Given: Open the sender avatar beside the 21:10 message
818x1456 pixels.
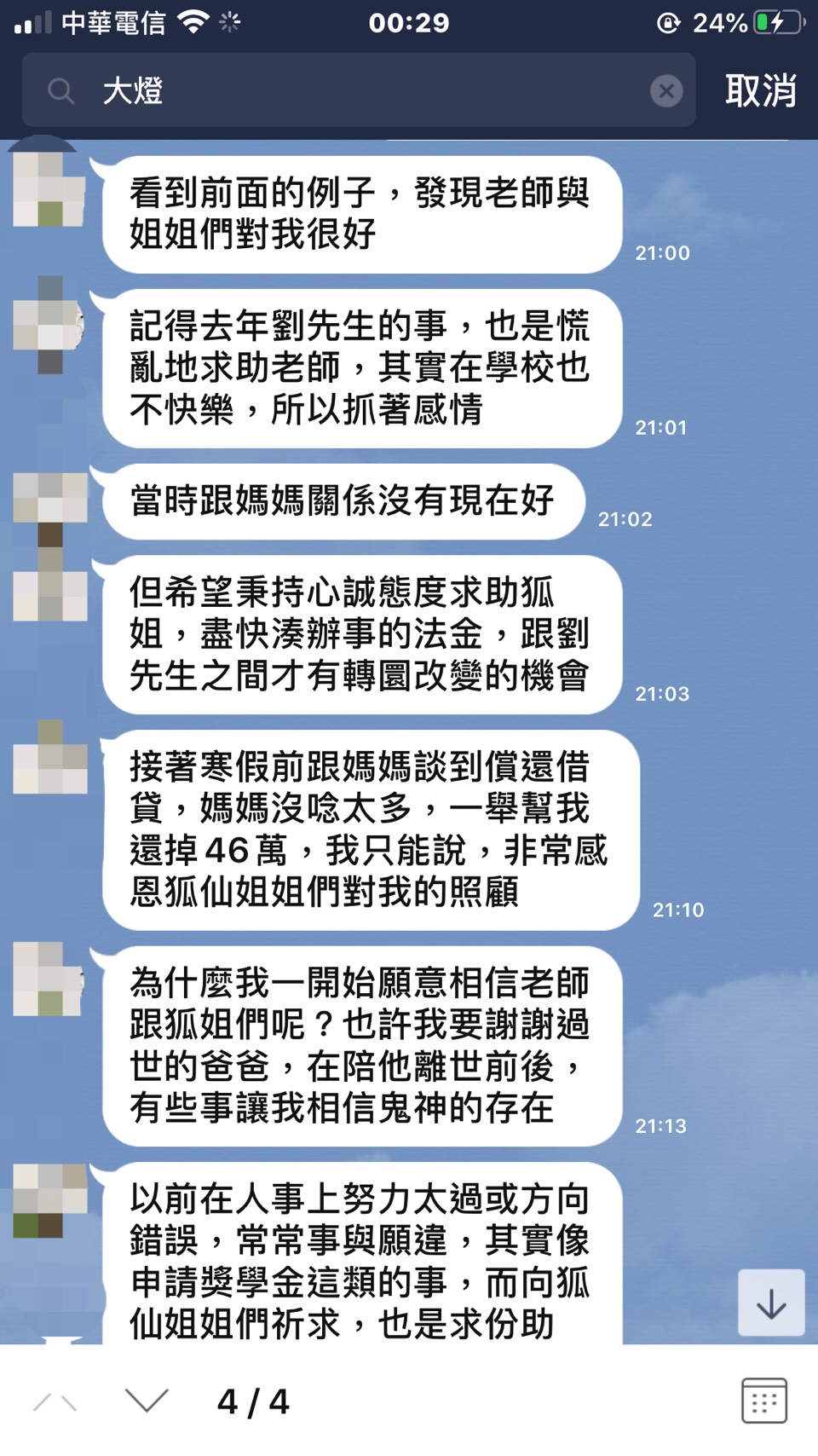Looking at the screenshot, I should point(49,757).
